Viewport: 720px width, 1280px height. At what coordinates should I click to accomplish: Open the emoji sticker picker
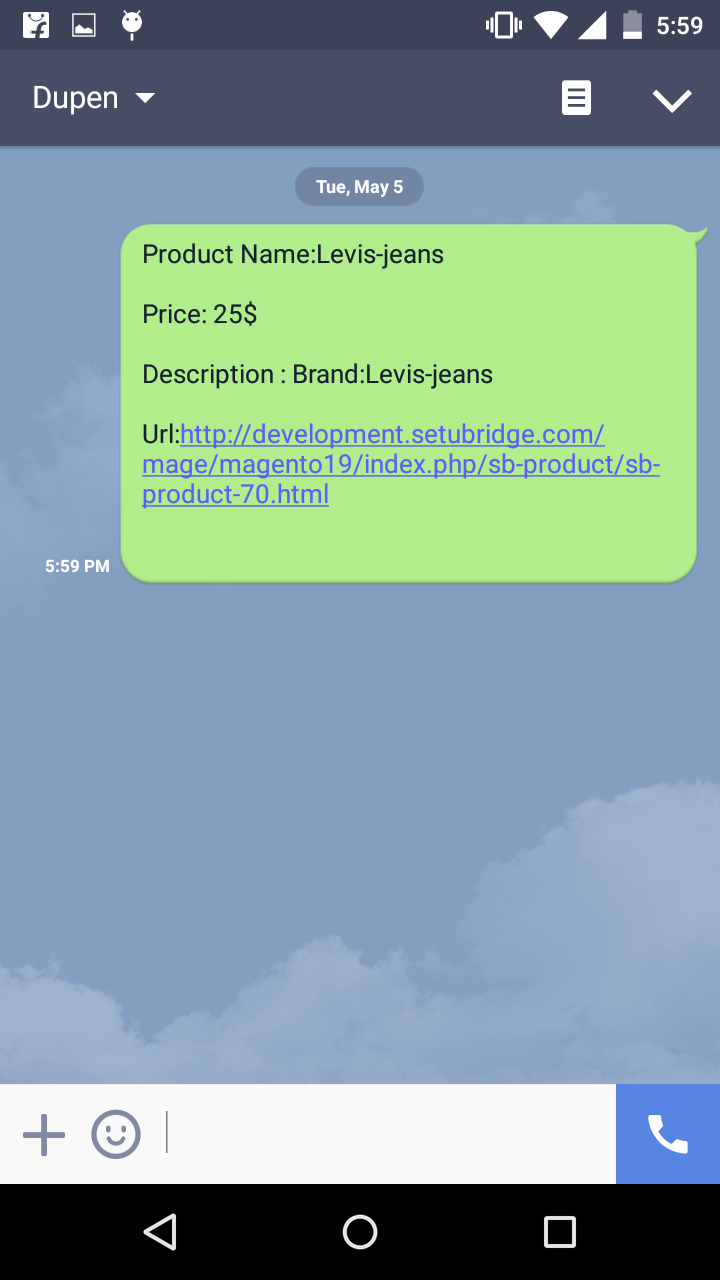(x=116, y=1134)
